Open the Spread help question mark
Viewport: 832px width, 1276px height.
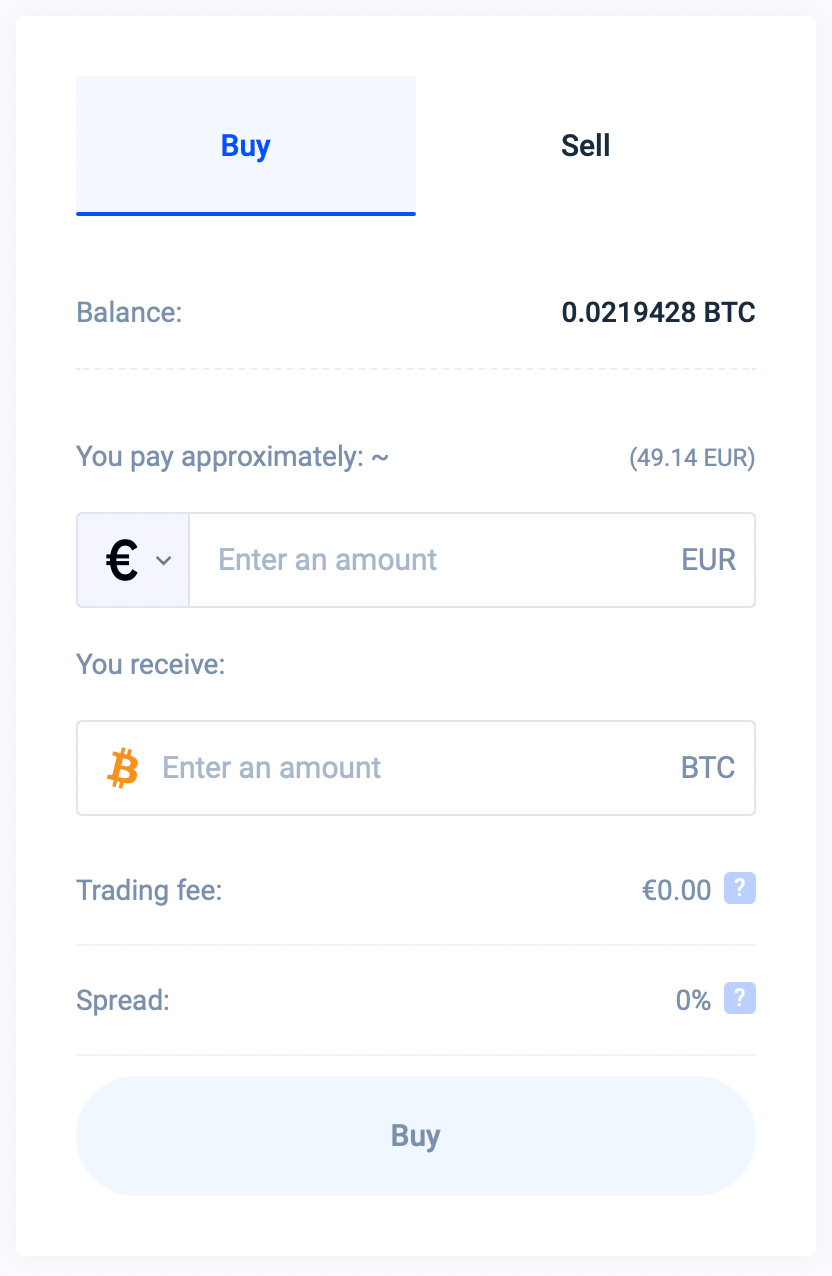[740, 998]
